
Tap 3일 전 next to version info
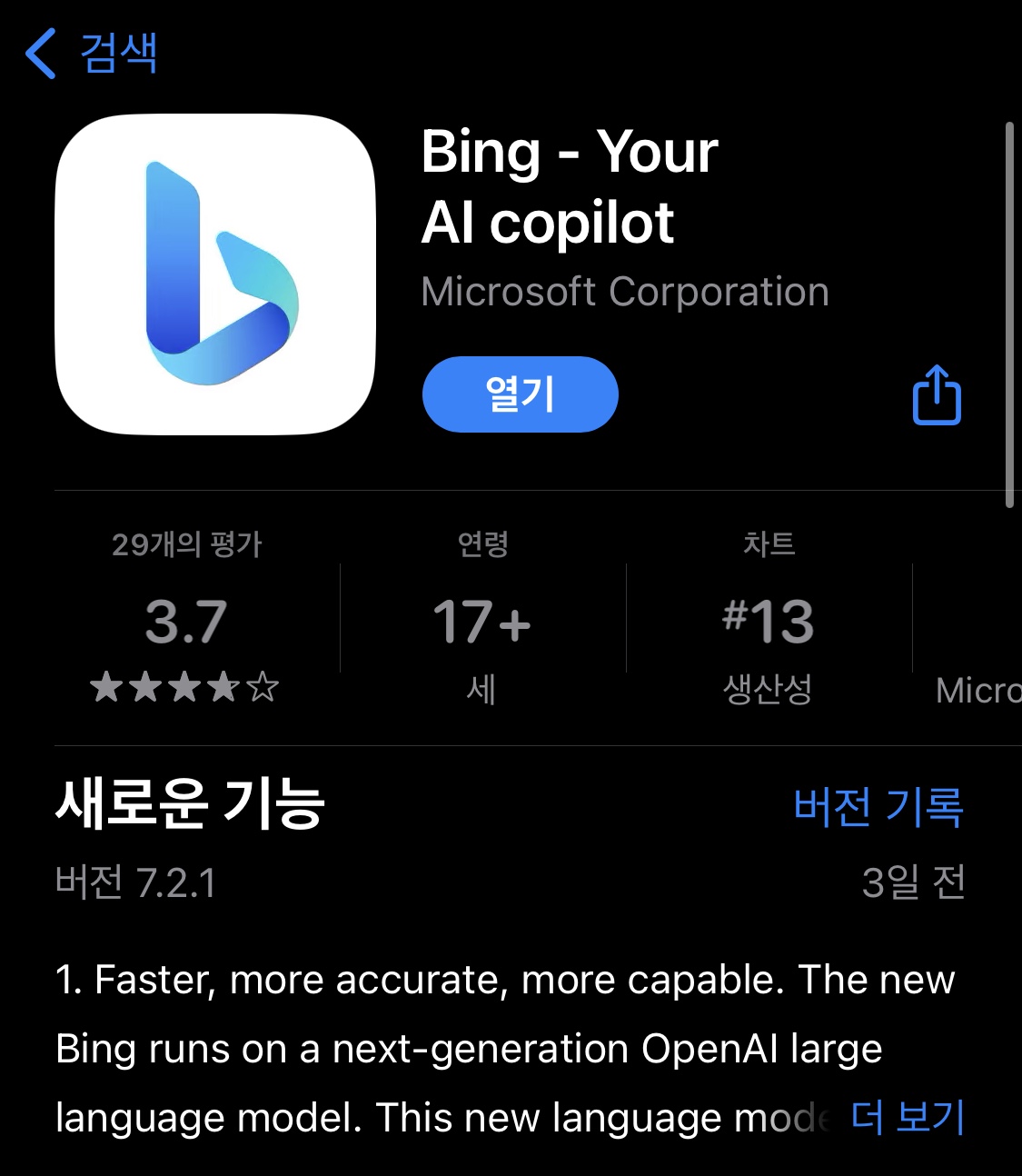coord(914,883)
